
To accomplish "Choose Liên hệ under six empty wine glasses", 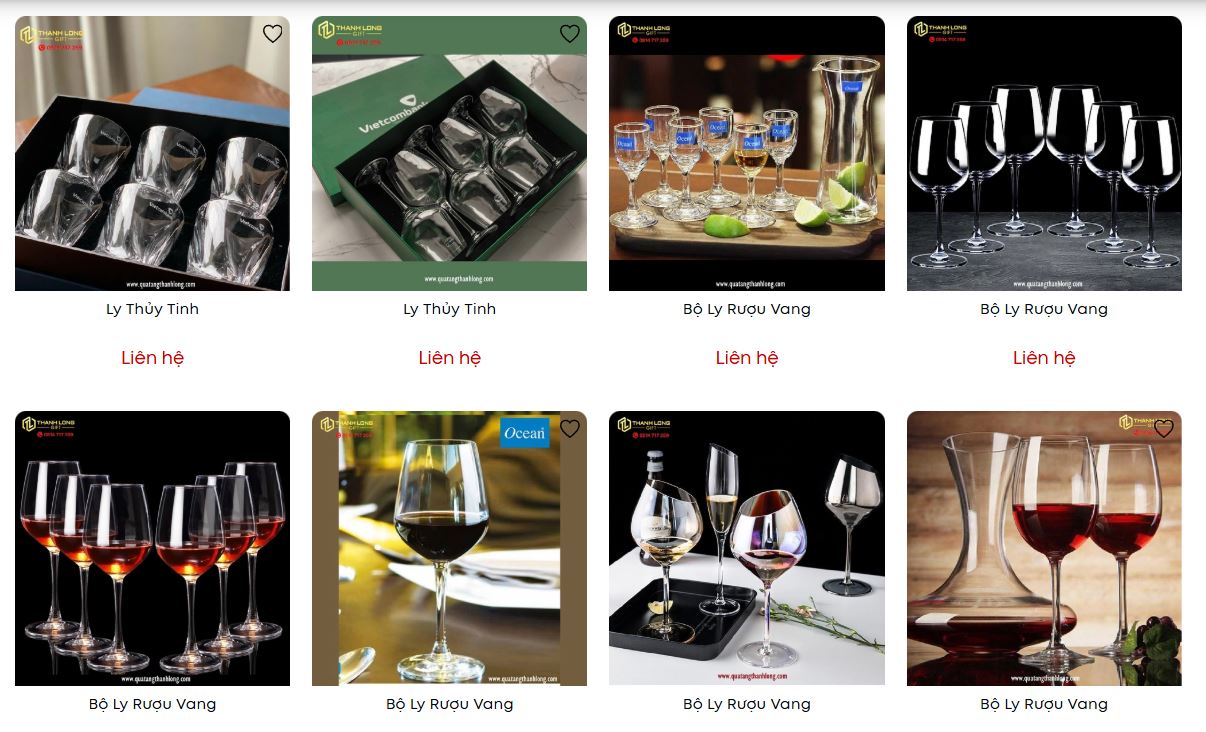I will click(x=1044, y=358).
